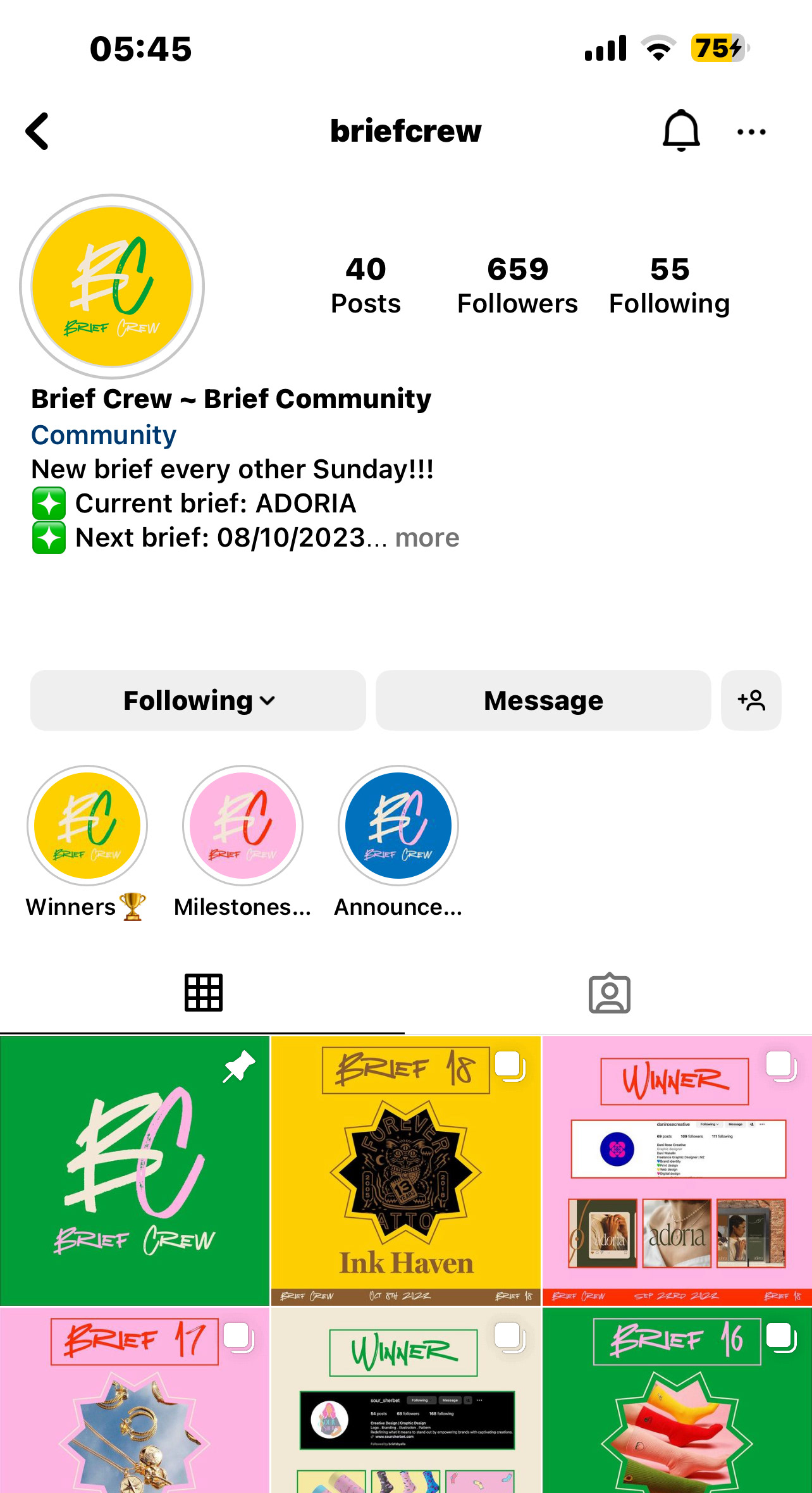Message the Brief Crew account
Viewport: 812px width, 1493px height.
tap(543, 700)
